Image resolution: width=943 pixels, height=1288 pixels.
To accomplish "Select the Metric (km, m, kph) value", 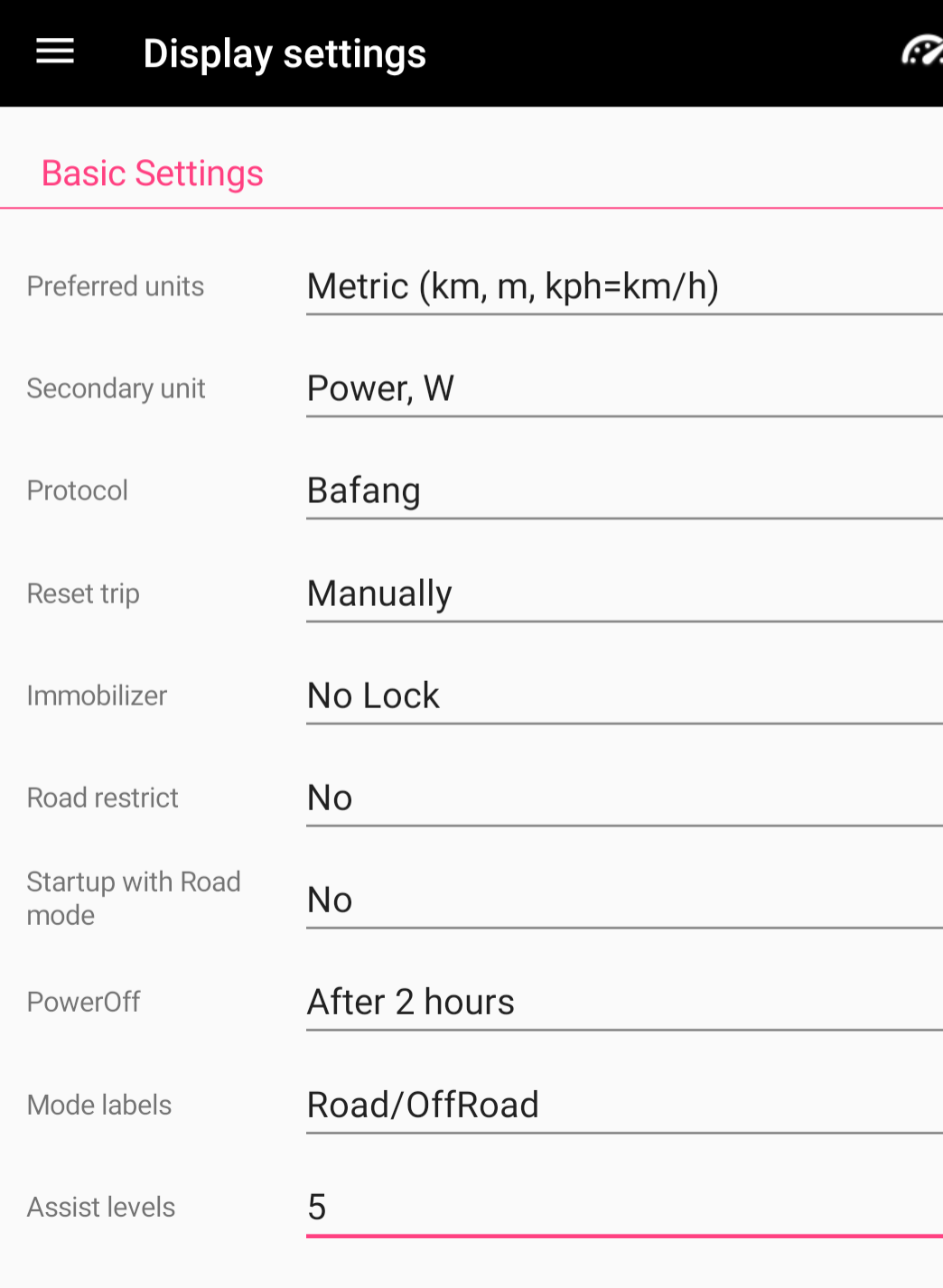I will tap(512, 286).
